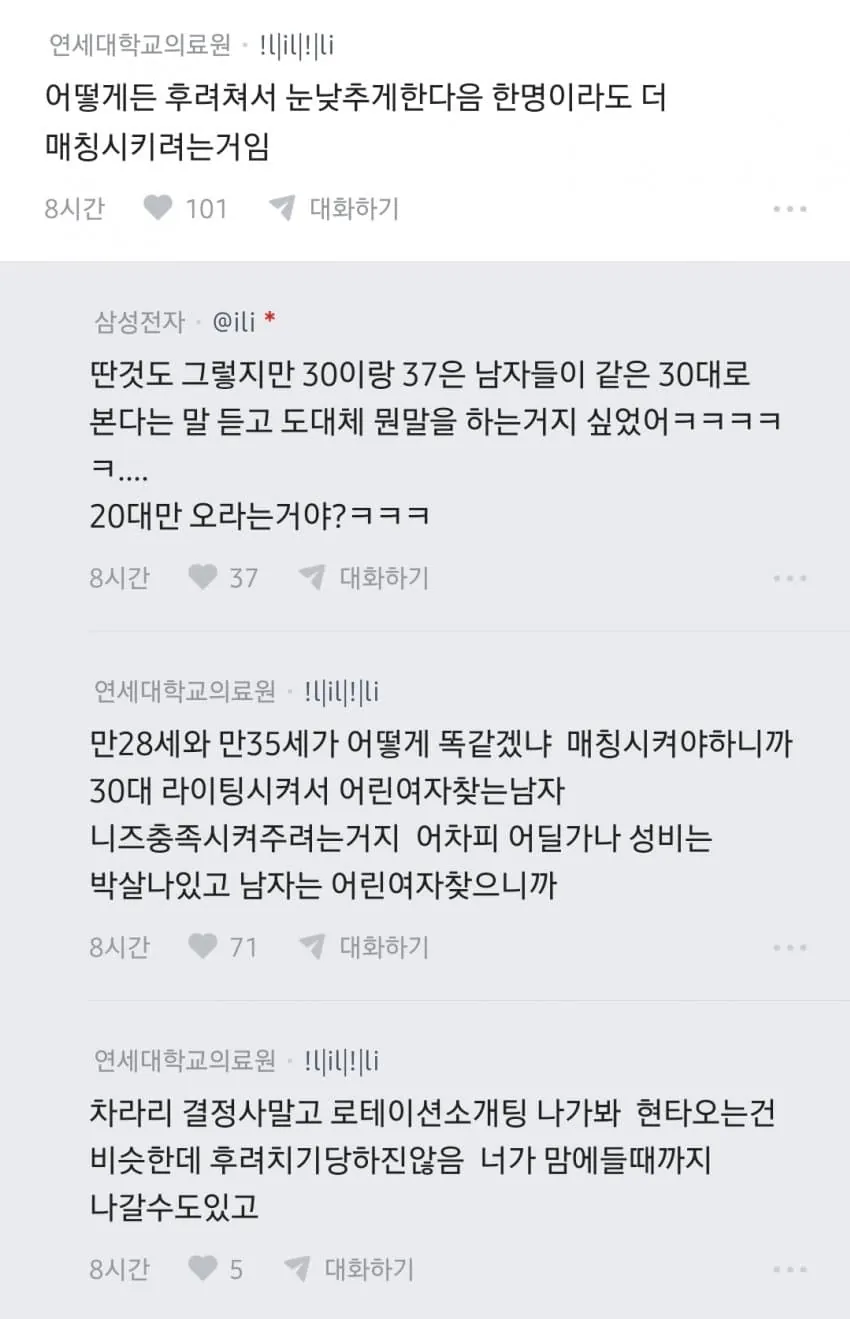The width and height of the screenshot is (850, 1319).
Task: Like the reply about 로테이션소개팅
Action: pos(204,1269)
